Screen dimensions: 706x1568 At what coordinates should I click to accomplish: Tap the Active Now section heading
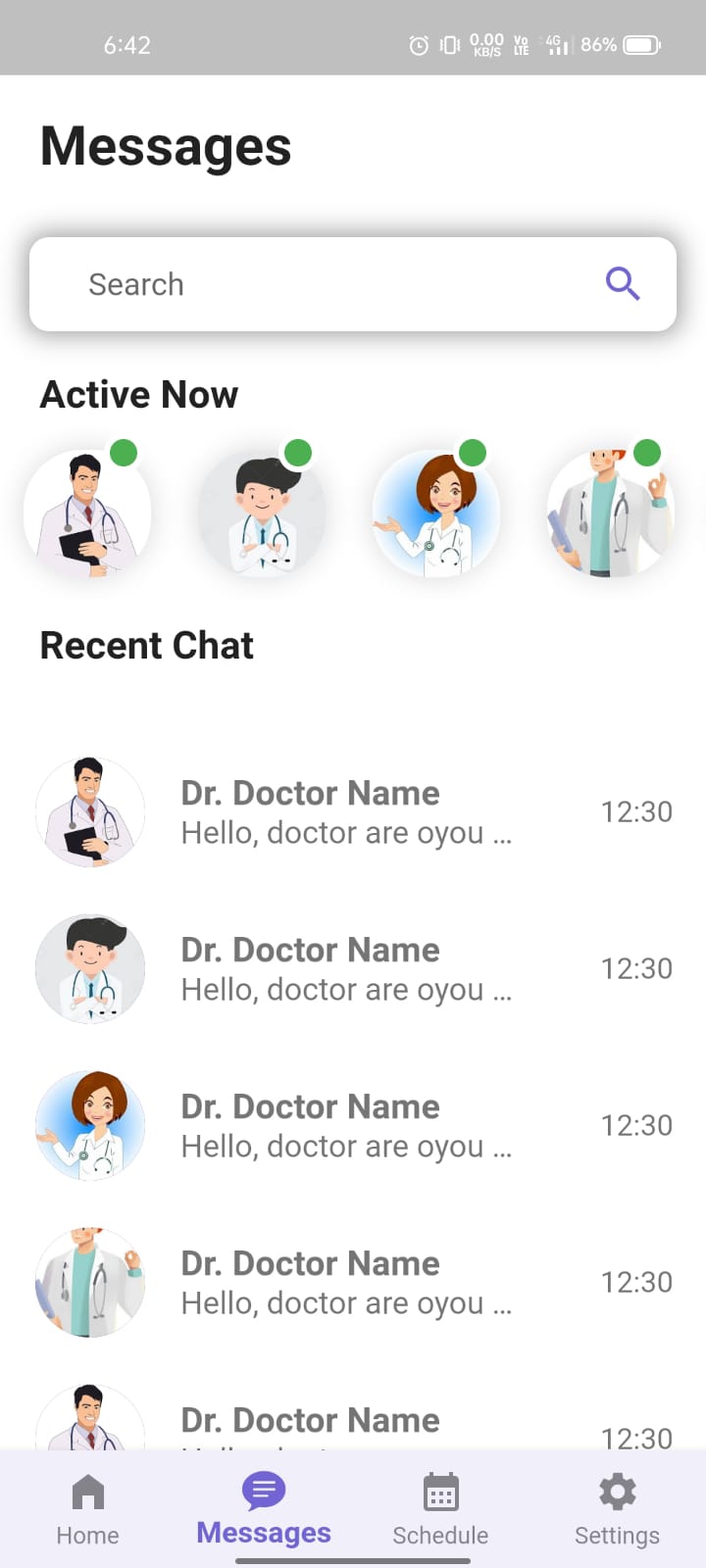point(138,394)
